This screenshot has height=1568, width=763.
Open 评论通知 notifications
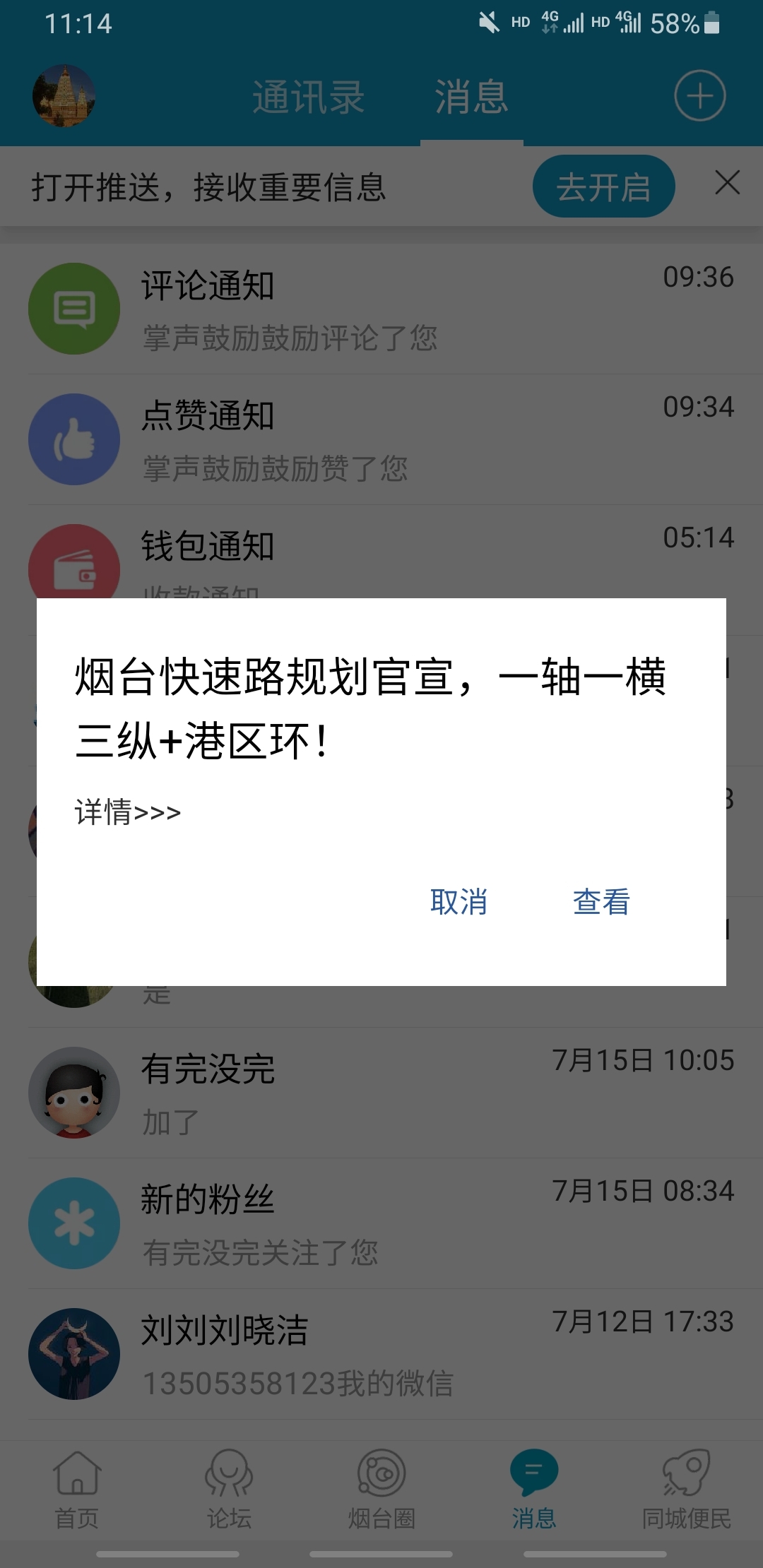381,309
